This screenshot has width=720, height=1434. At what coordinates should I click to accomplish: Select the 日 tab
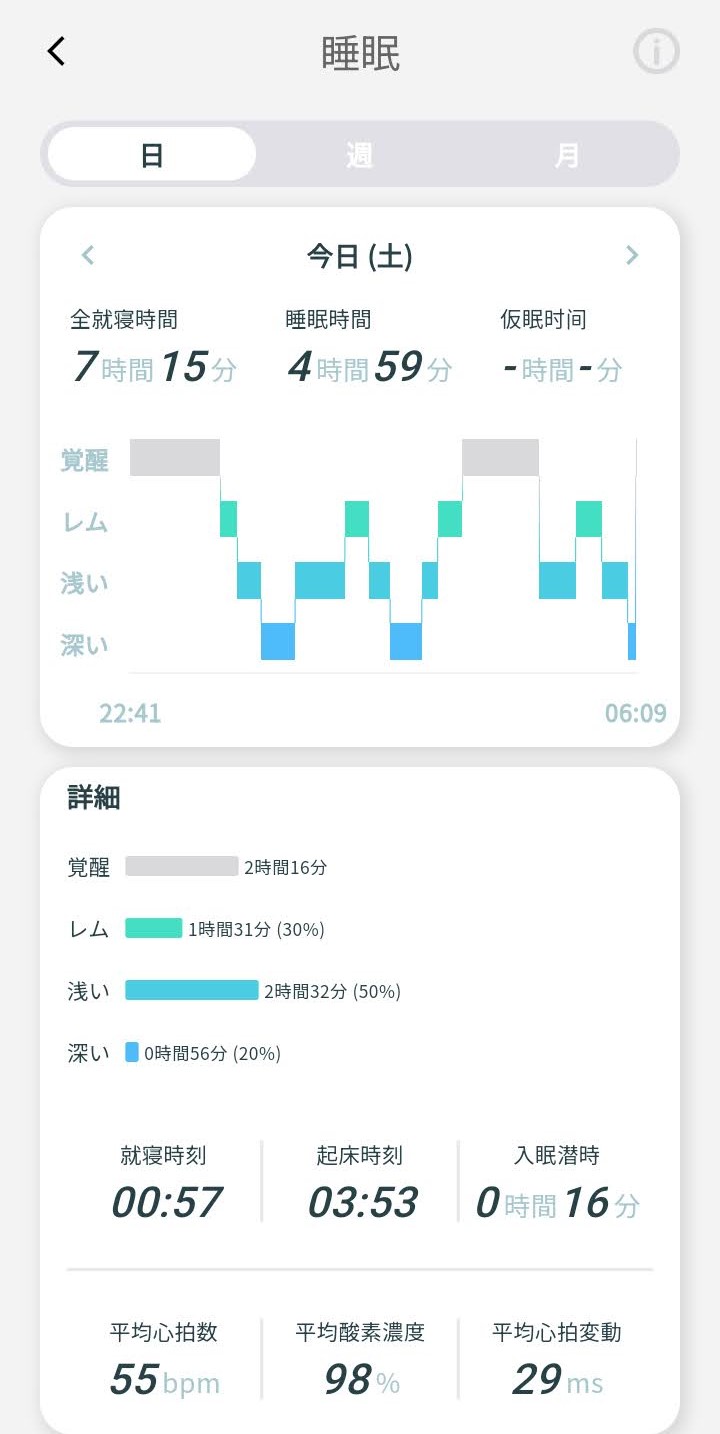pos(152,155)
